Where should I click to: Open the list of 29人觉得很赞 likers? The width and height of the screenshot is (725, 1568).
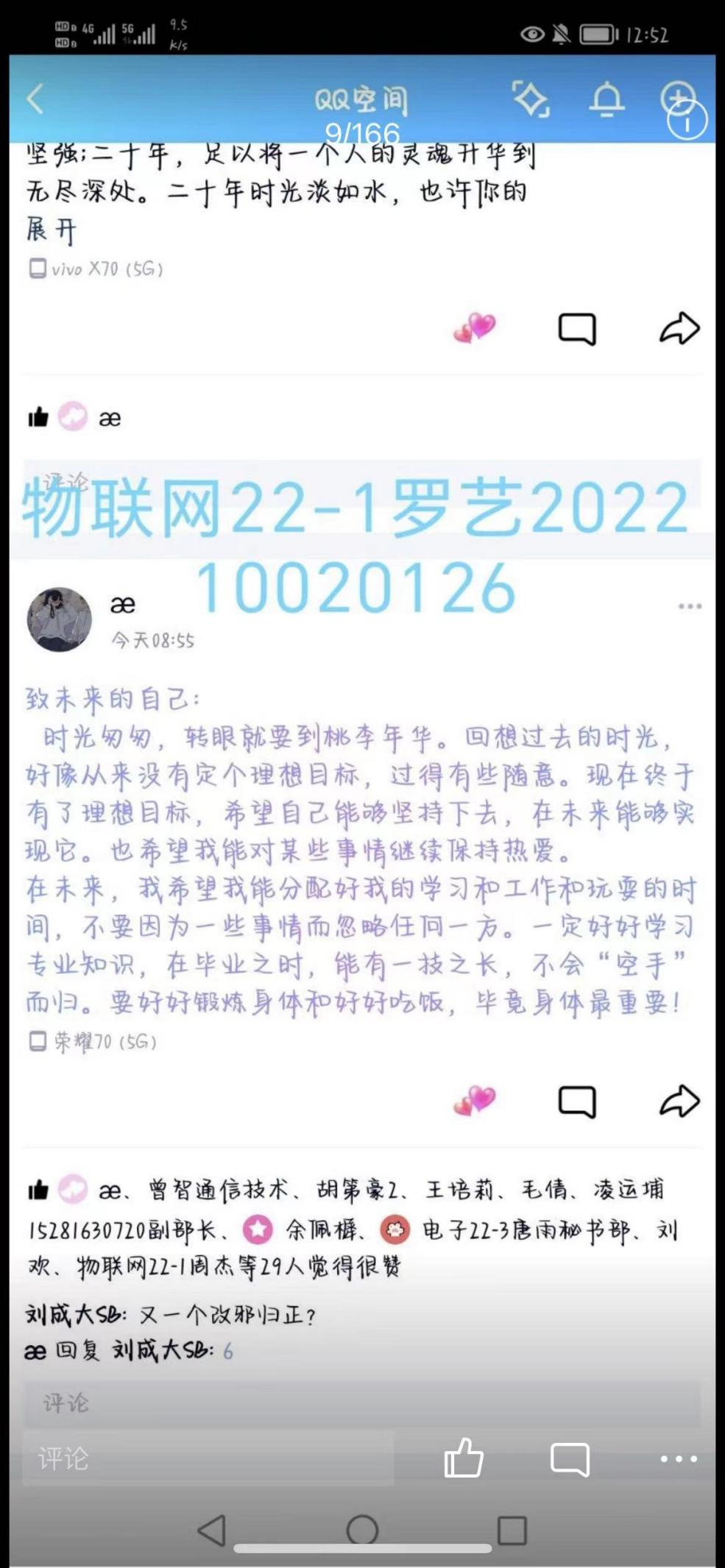(346, 1267)
